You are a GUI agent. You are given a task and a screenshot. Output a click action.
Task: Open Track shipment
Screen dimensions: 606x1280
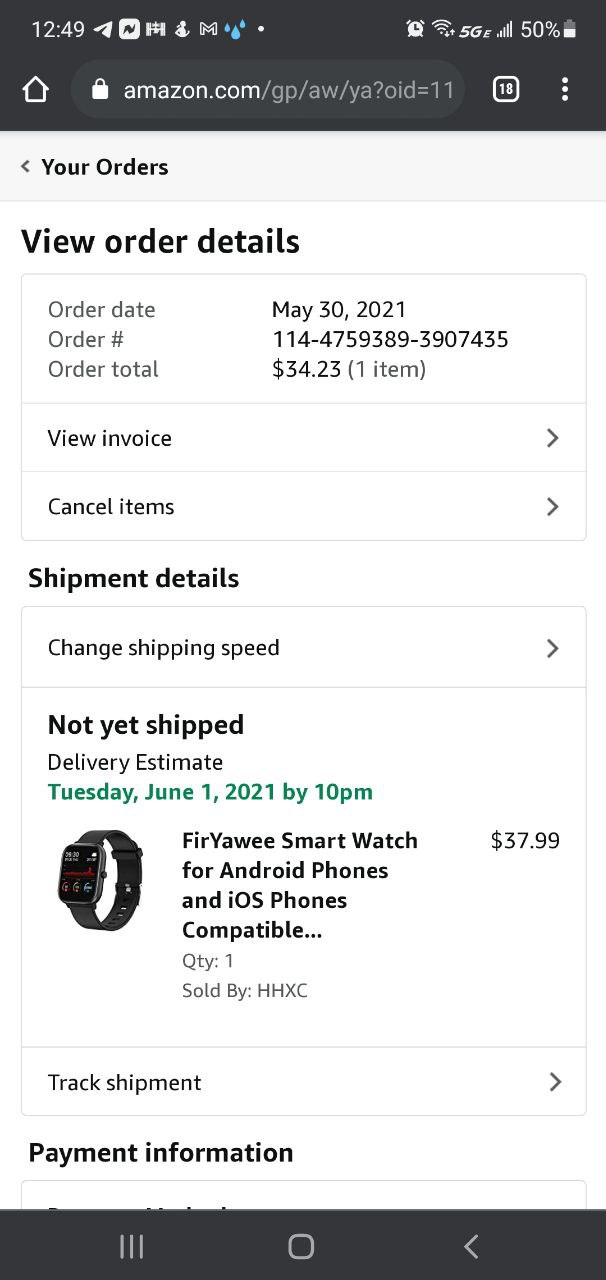pos(303,1082)
